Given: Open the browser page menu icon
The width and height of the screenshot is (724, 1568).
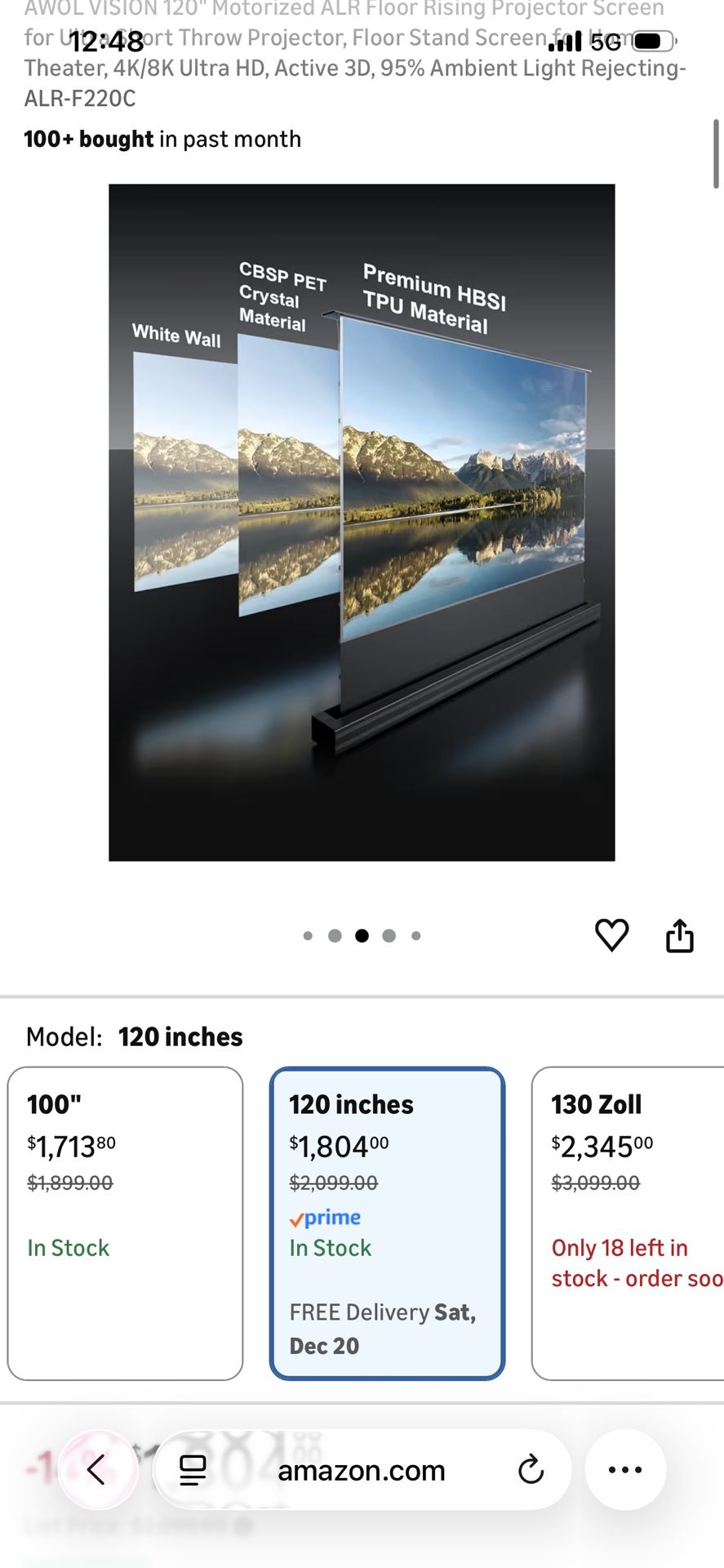Looking at the screenshot, I should coord(193,1470).
